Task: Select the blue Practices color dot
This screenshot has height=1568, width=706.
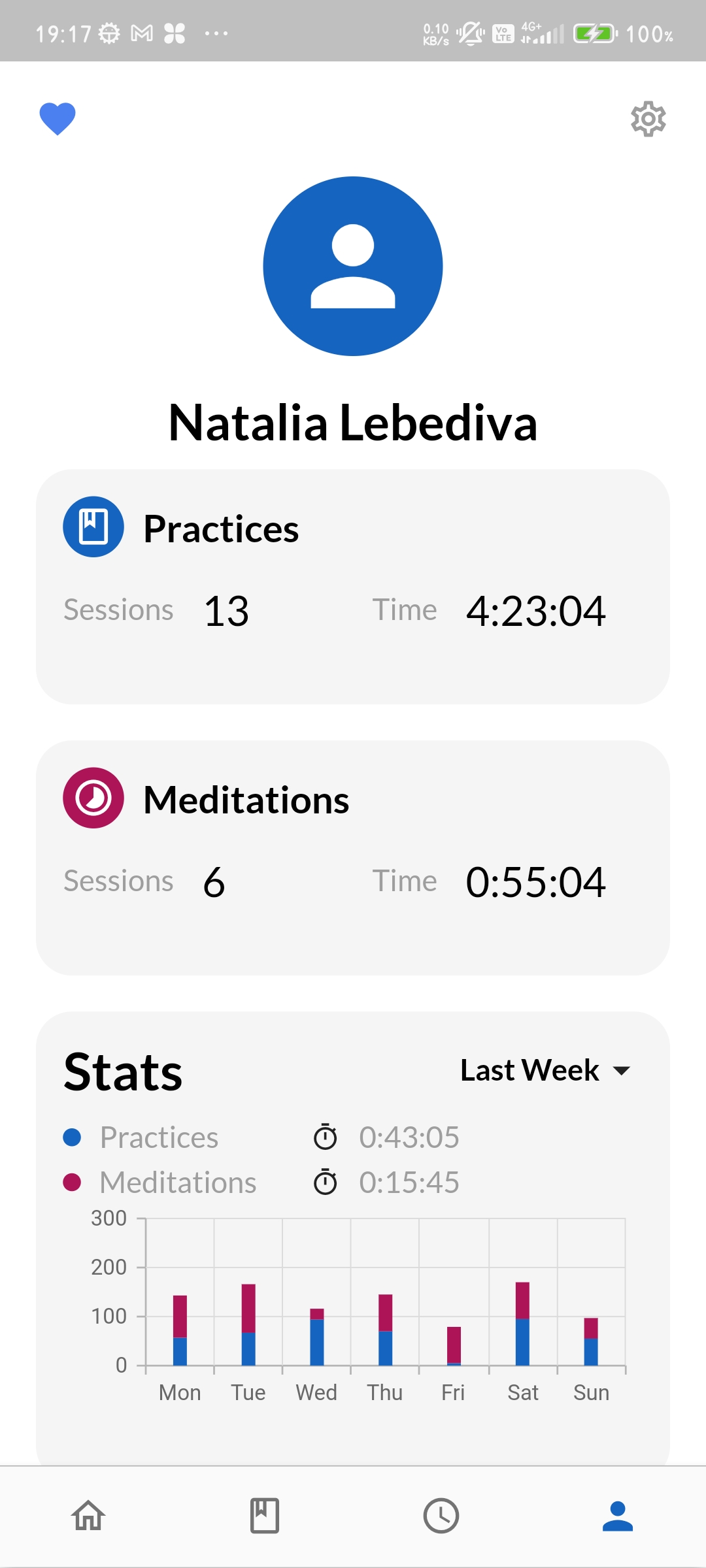Action: (72, 1137)
